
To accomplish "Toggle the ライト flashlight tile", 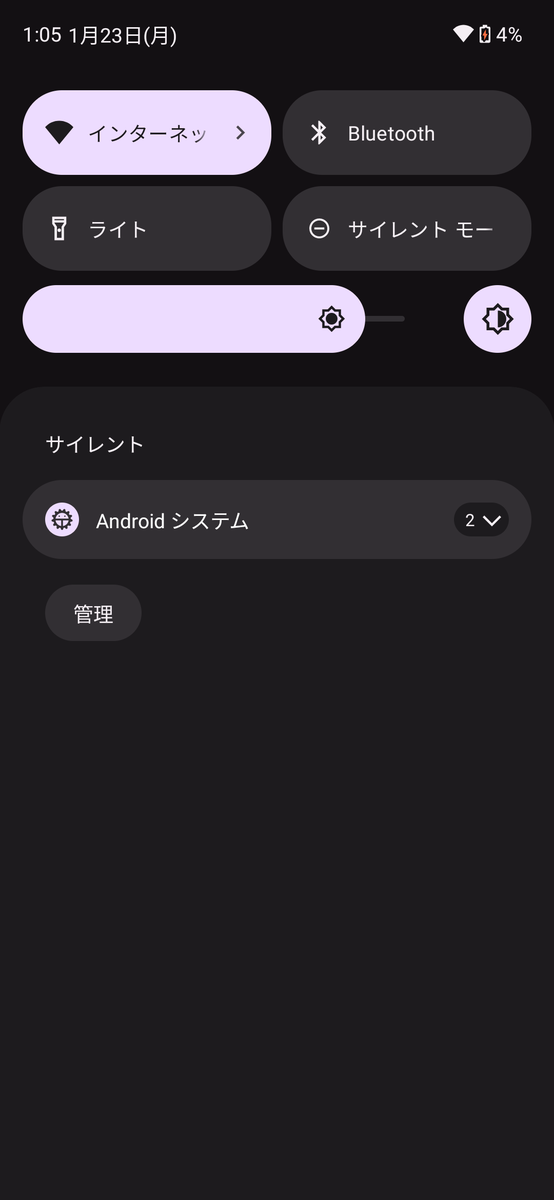I will coord(147,229).
